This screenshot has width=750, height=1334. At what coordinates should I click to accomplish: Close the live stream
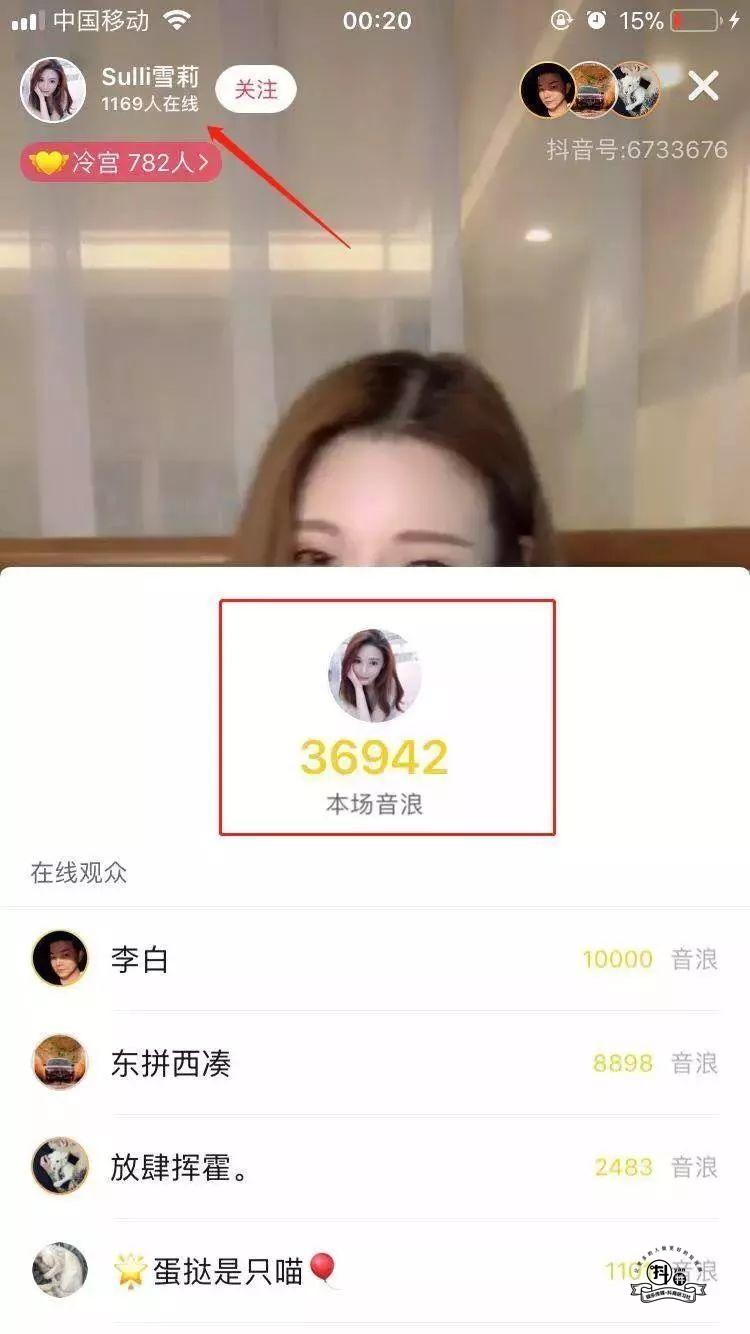[703, 88]
